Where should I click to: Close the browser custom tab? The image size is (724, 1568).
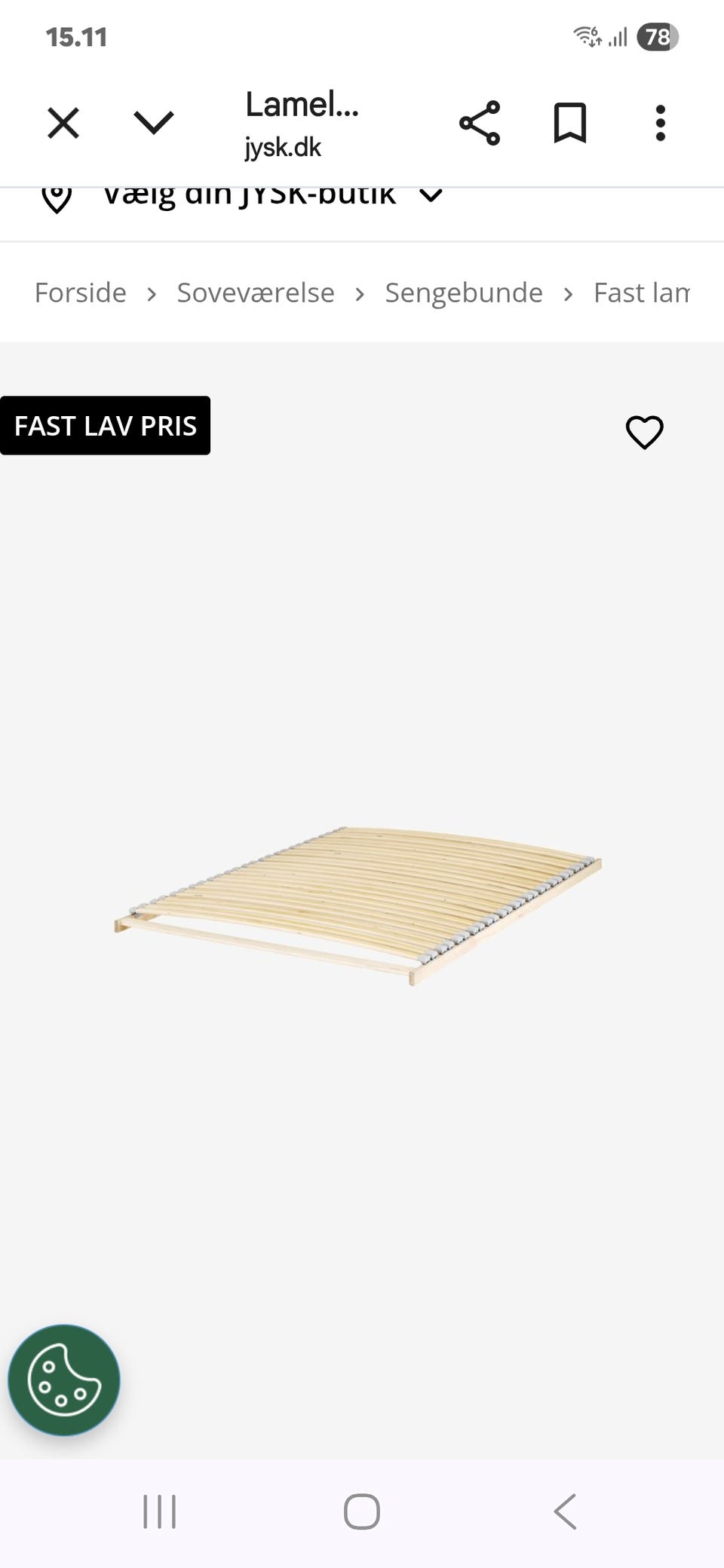click(63, 123)
